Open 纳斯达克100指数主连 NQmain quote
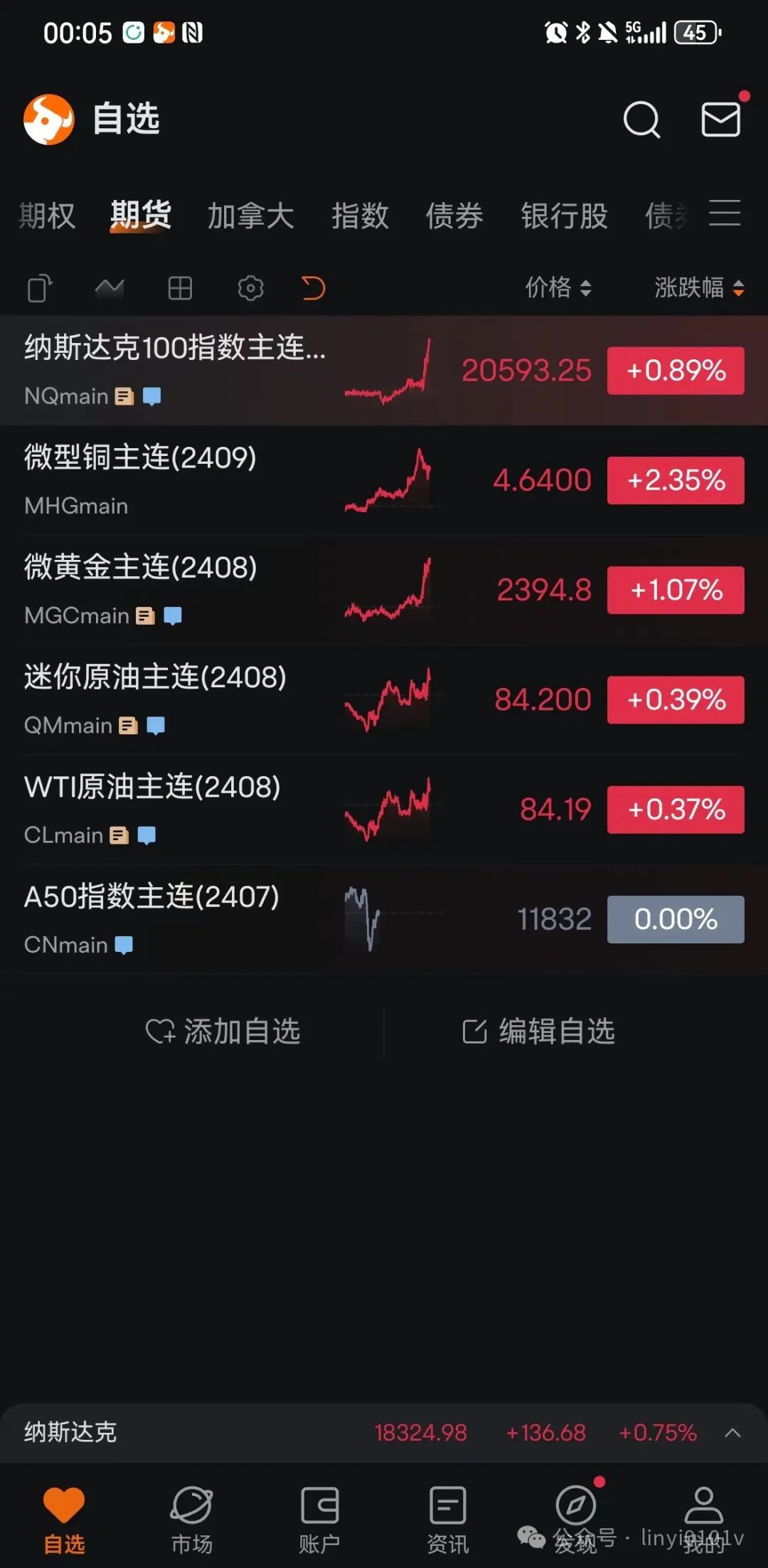The height and width of the screenshot is (1568, 768). coord(384,371)
